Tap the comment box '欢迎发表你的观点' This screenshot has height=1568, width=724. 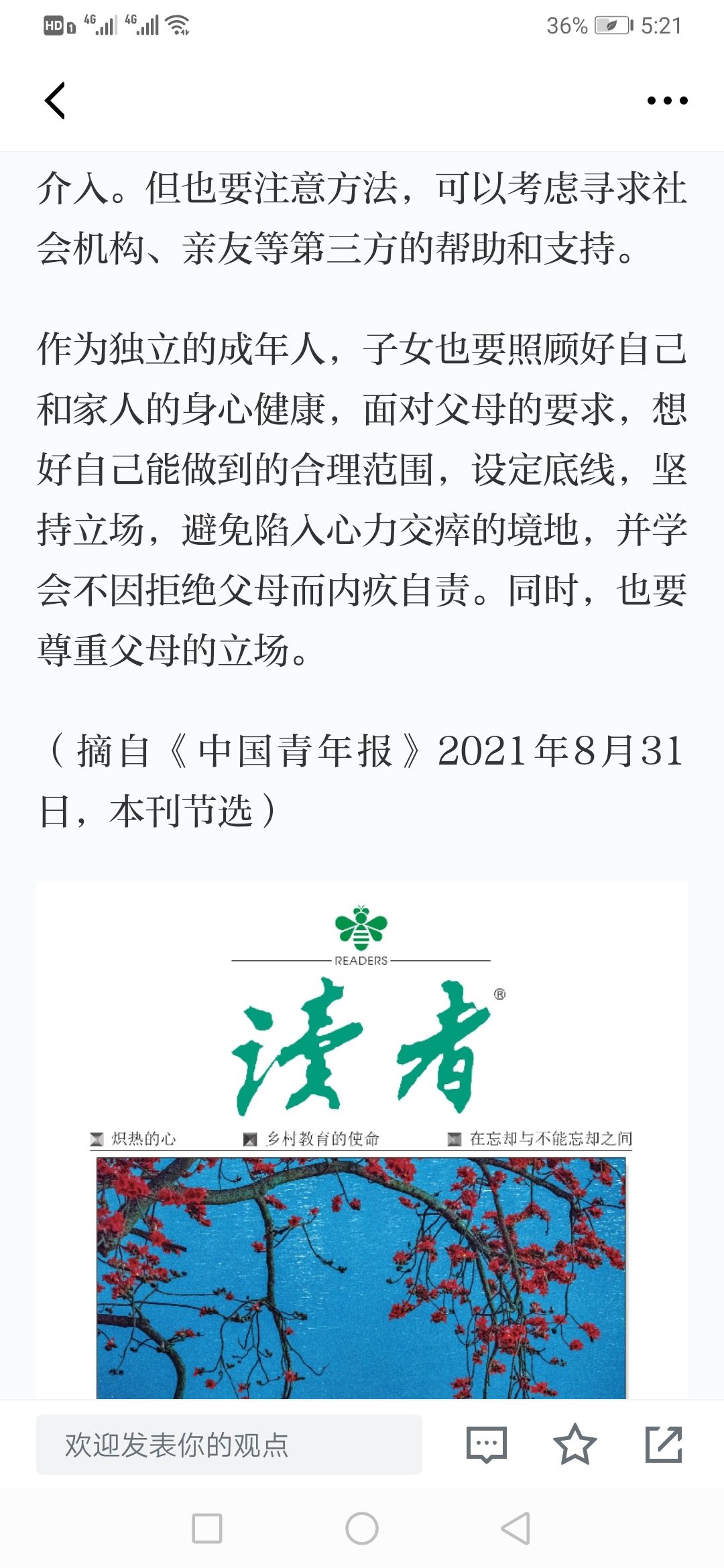(x=229, y=1445)
